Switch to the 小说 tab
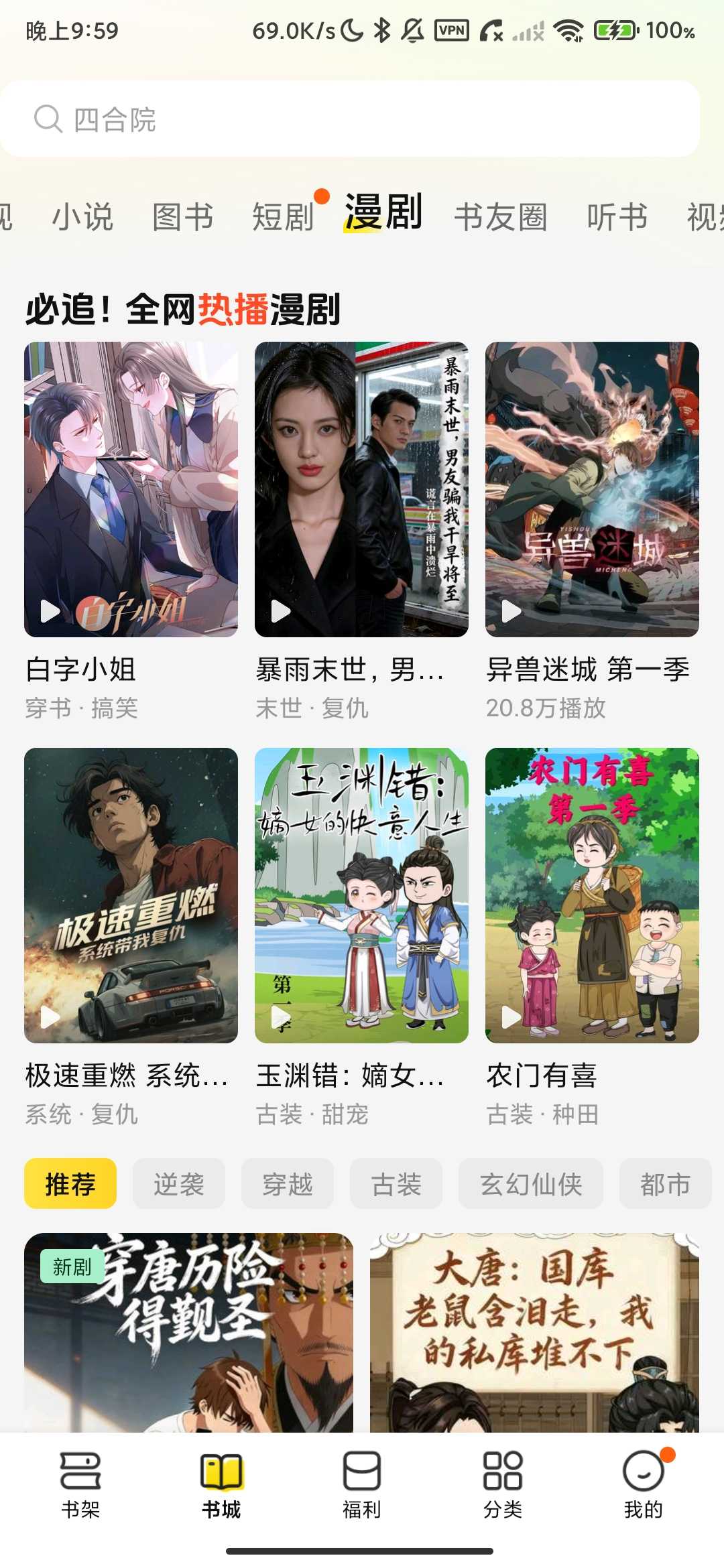 [x=82, y=217]
